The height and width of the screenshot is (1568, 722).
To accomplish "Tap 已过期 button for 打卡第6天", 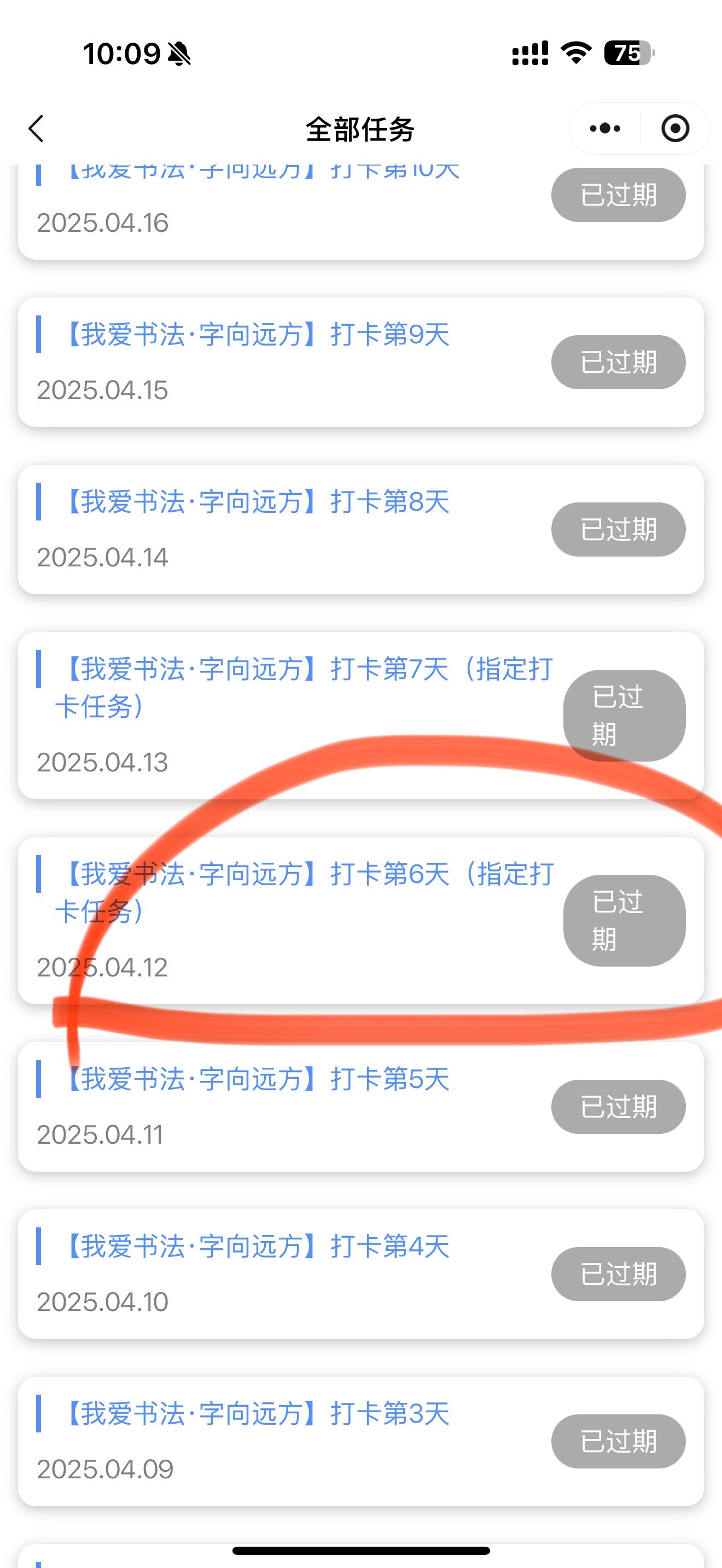I will click(x=625, y=920).
